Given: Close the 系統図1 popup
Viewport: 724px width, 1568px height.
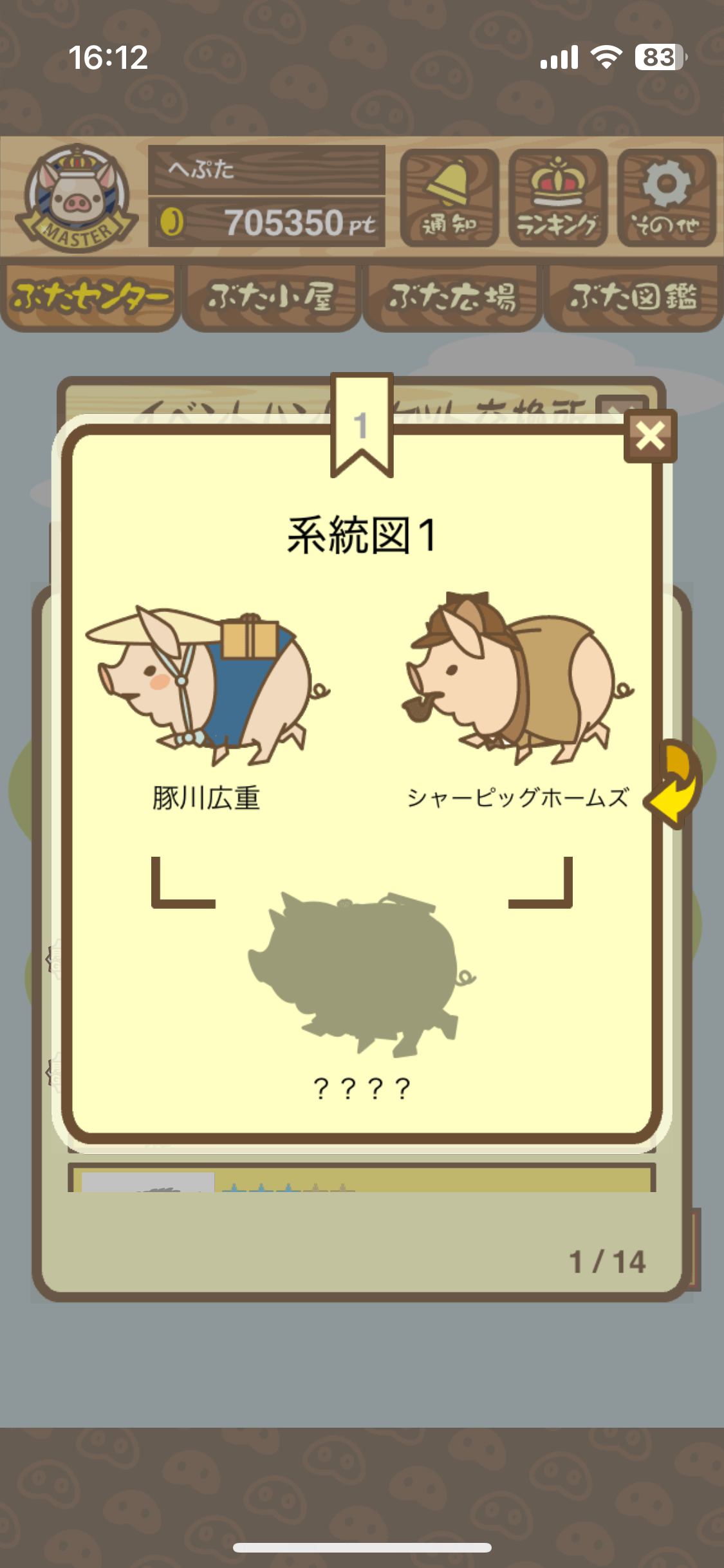Looking at the screenshot, I should [650, 436].
